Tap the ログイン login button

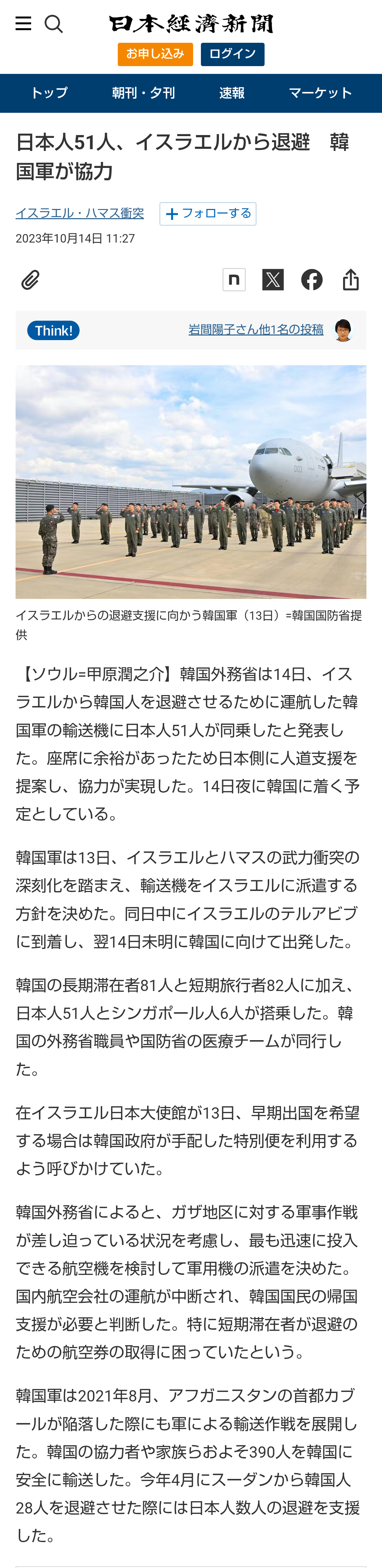(232, 54)
